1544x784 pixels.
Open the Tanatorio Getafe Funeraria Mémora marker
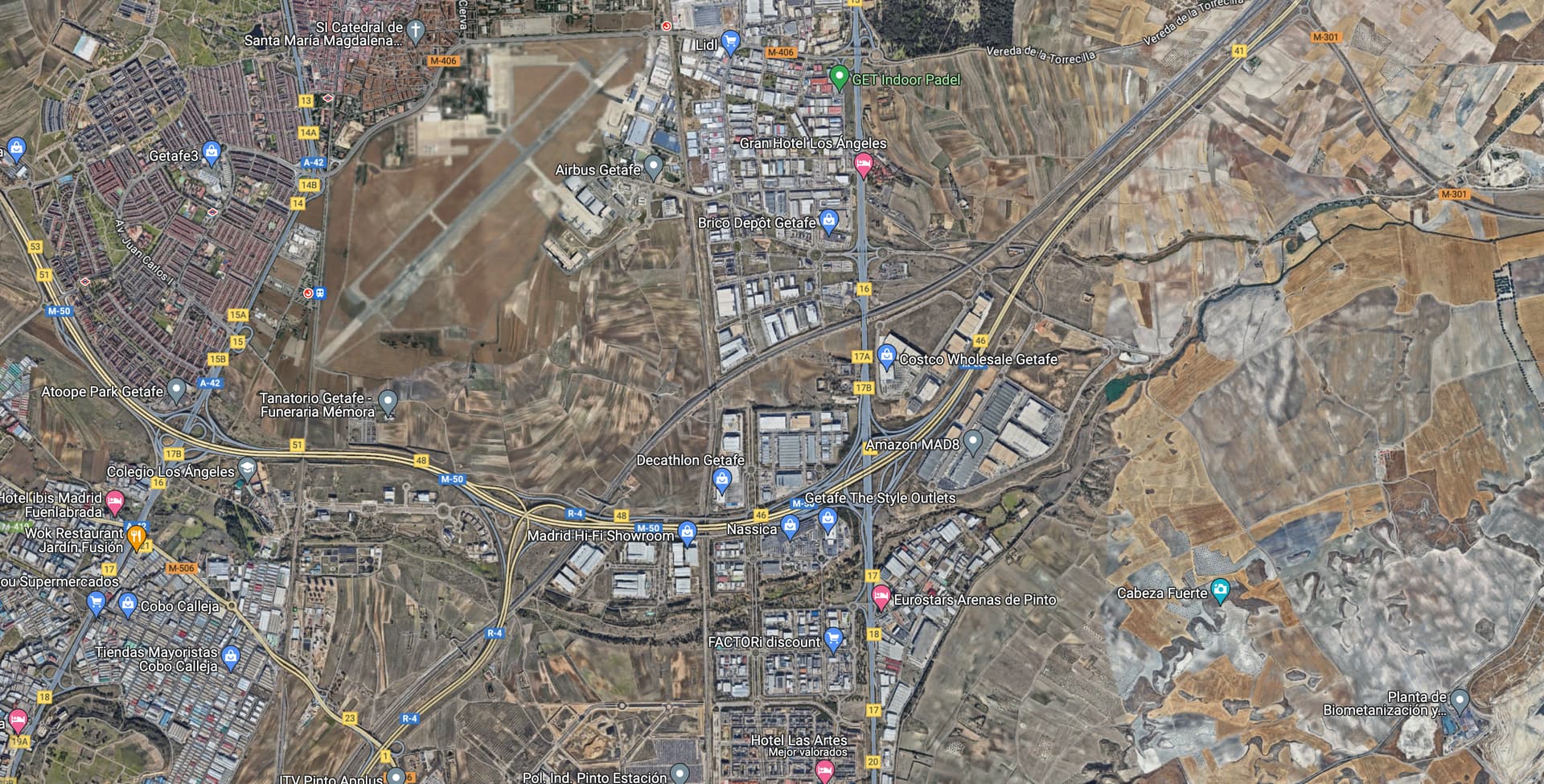click(x=388, y=400)
